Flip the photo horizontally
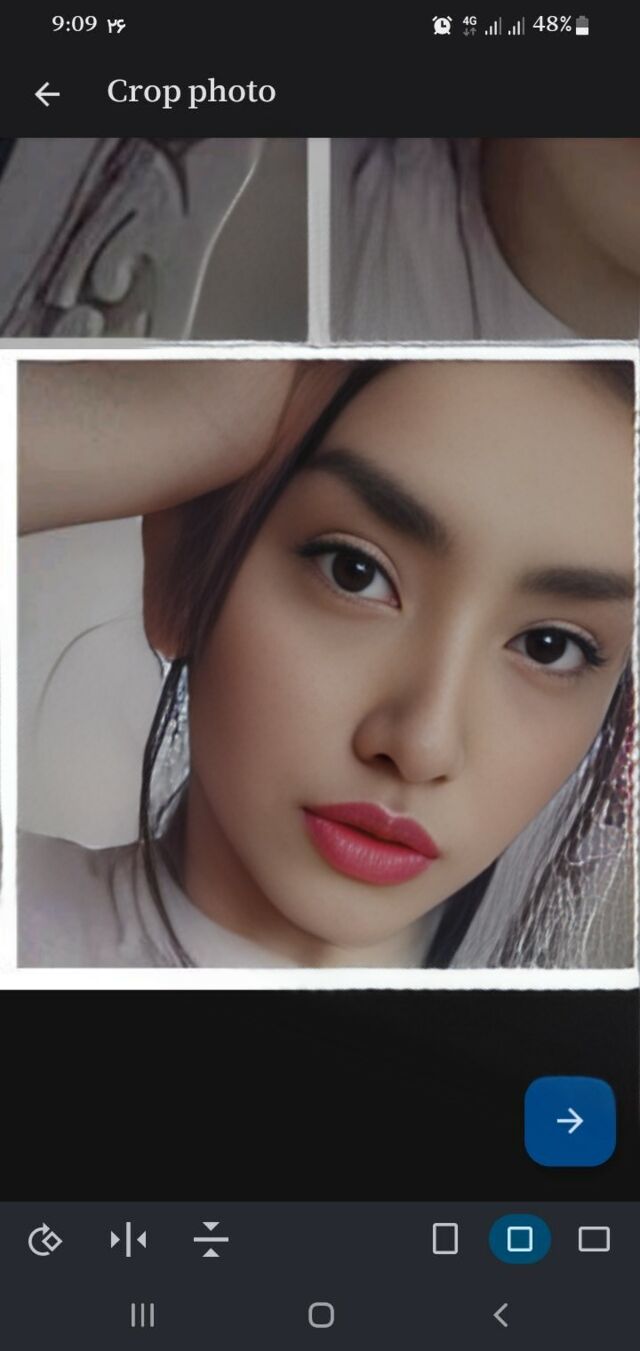Image resolution: width=640 pixels, height=1351 pixels. pyautogui.click(x=128, y=1240)
